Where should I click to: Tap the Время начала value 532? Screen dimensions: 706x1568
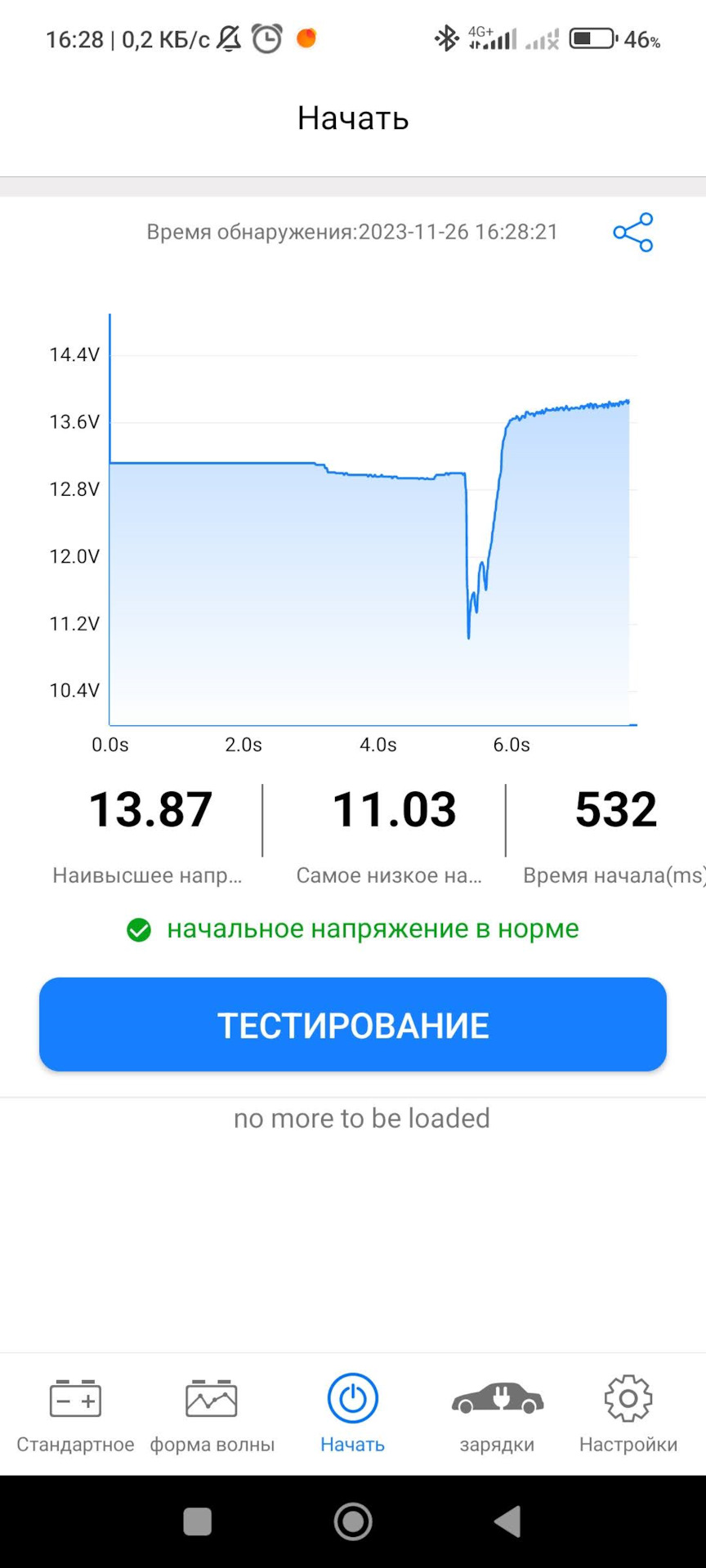pos(616,810)
